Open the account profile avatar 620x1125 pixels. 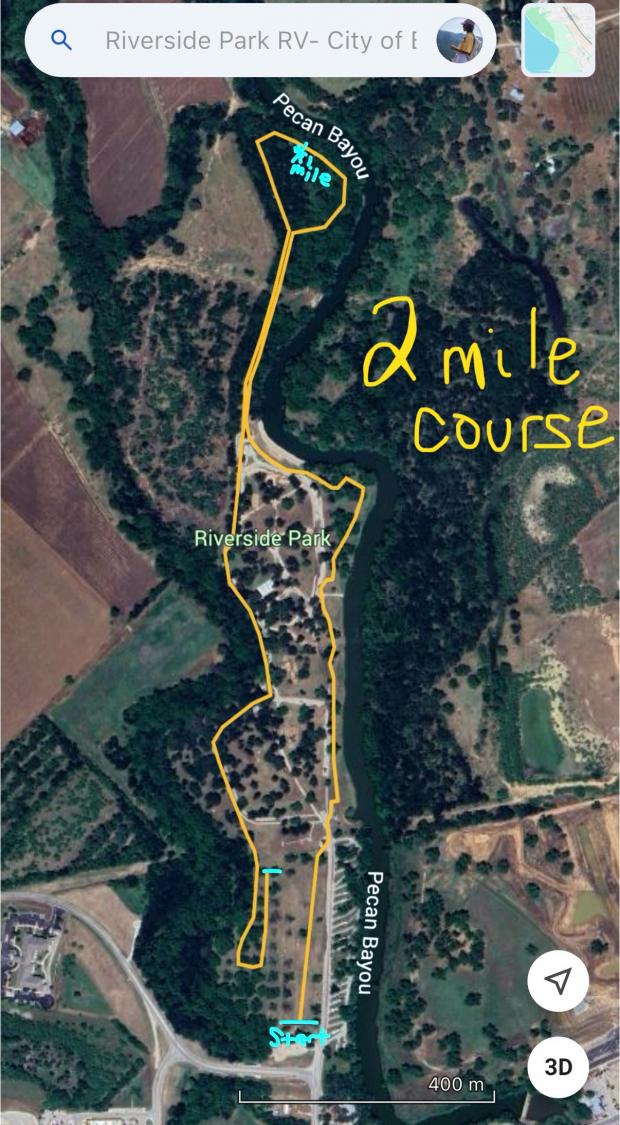point(459,41)
